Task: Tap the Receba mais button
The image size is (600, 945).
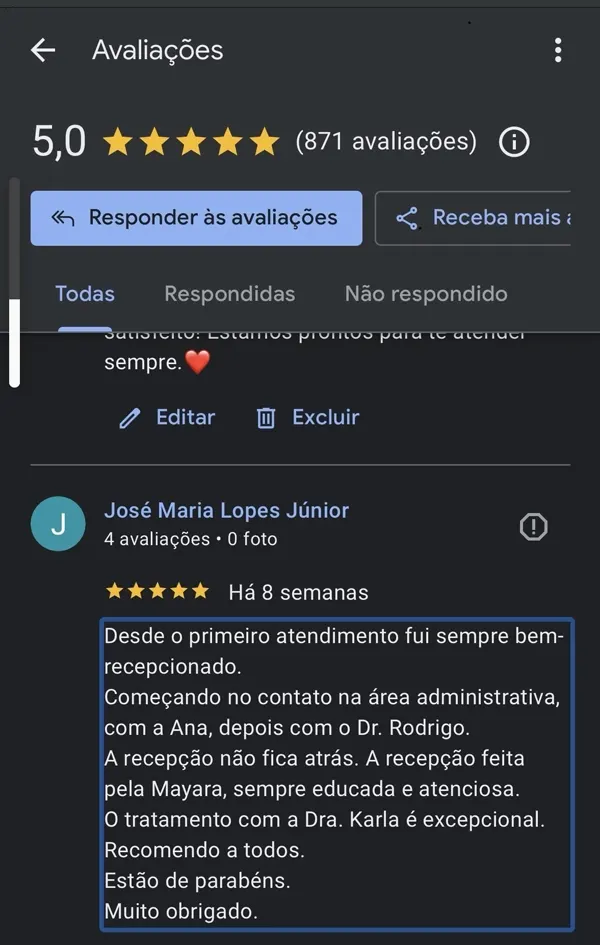Action: 473,218
